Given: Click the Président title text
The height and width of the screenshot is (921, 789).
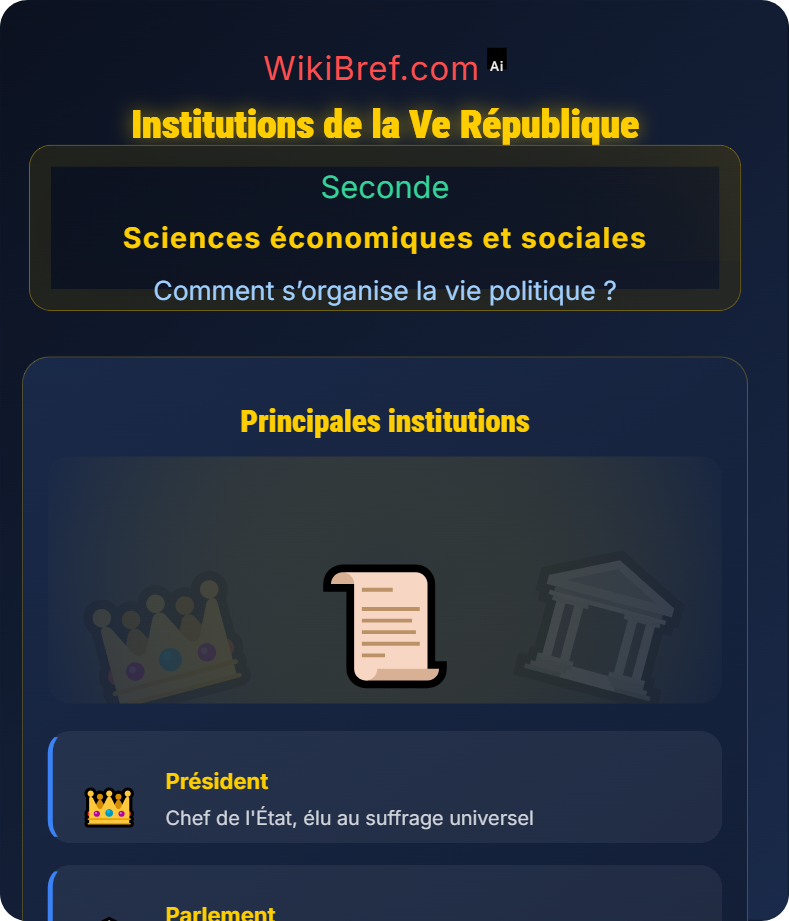Looking at the screenshot, I should 216,782.
